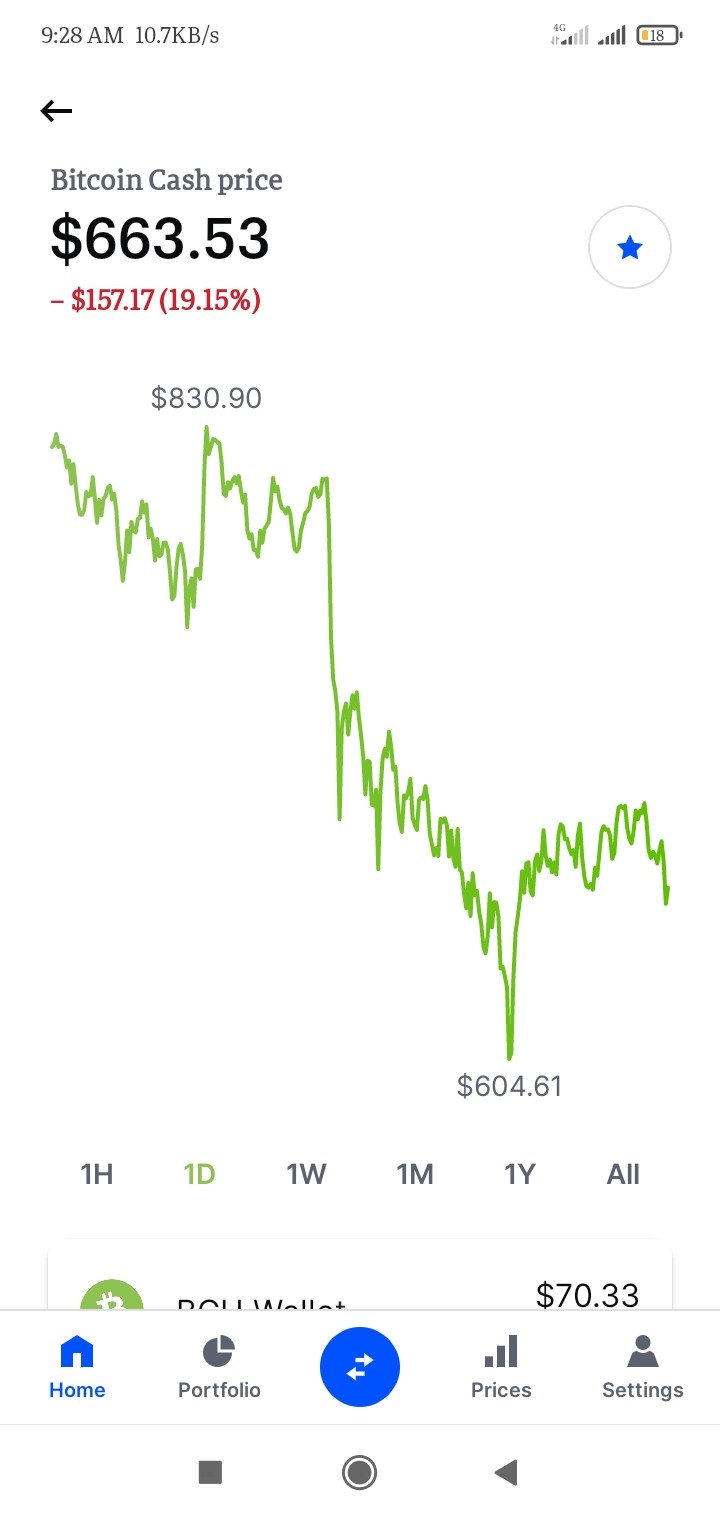
Task: Open the Prices tab
Action: 501,1368
